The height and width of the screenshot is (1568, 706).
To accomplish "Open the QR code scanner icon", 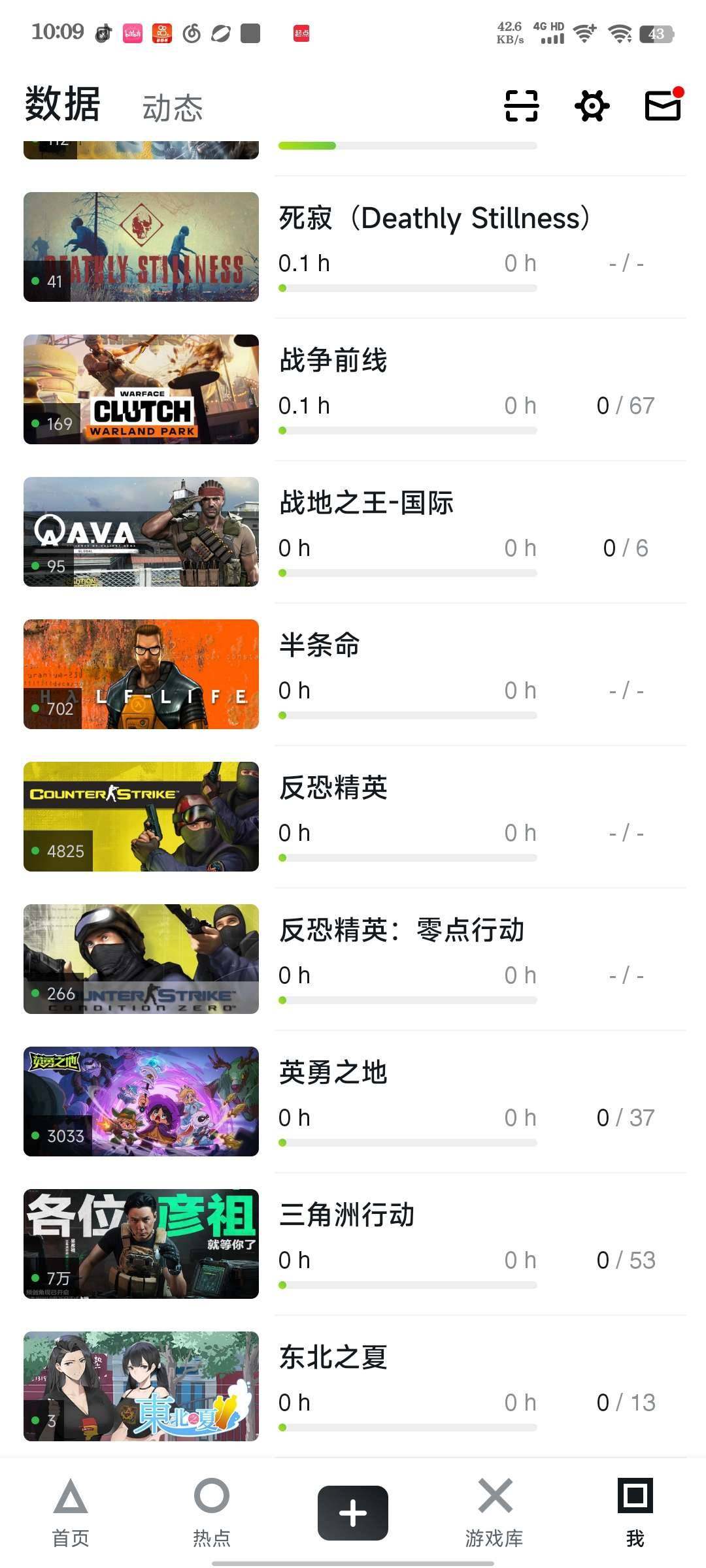I will point(520,105).
